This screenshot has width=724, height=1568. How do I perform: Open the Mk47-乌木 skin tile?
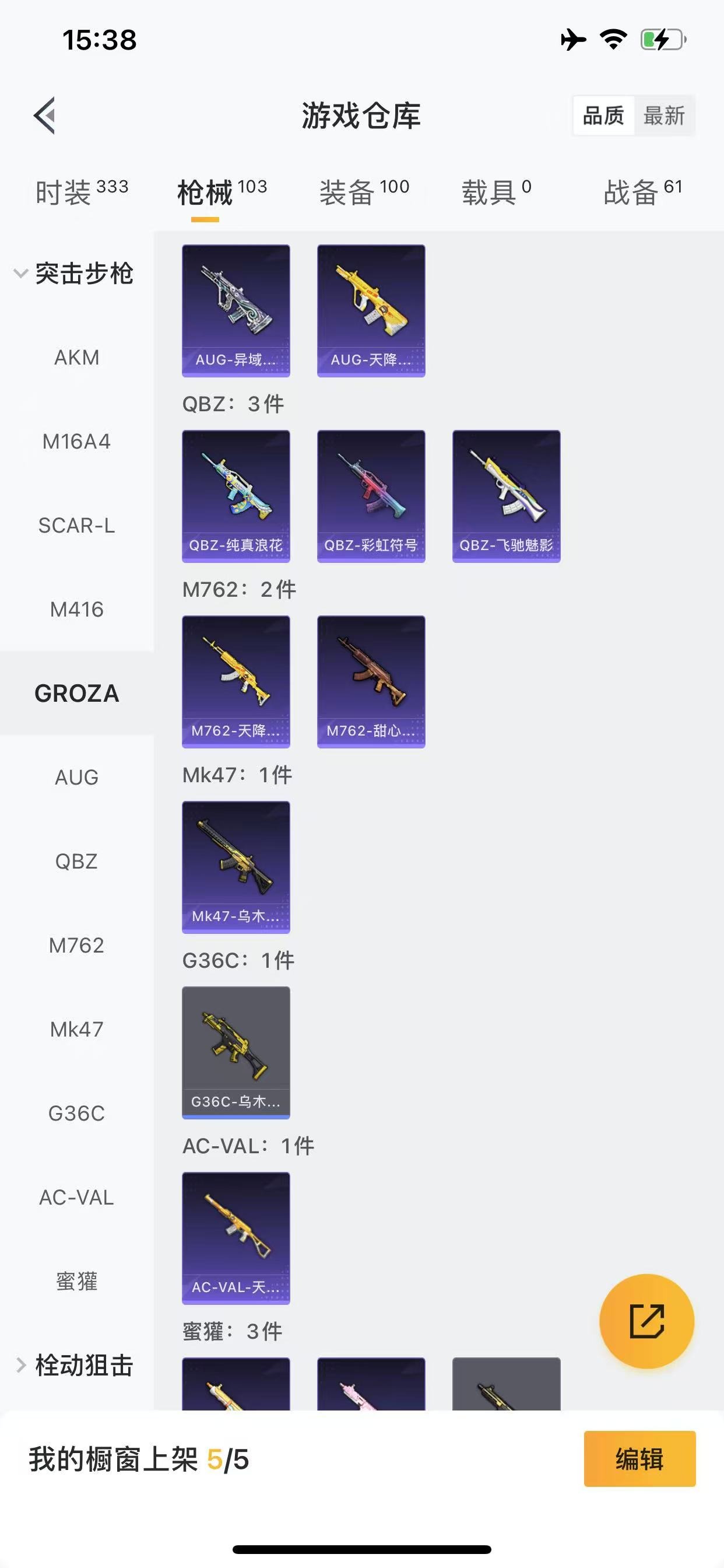pos(236,867)
